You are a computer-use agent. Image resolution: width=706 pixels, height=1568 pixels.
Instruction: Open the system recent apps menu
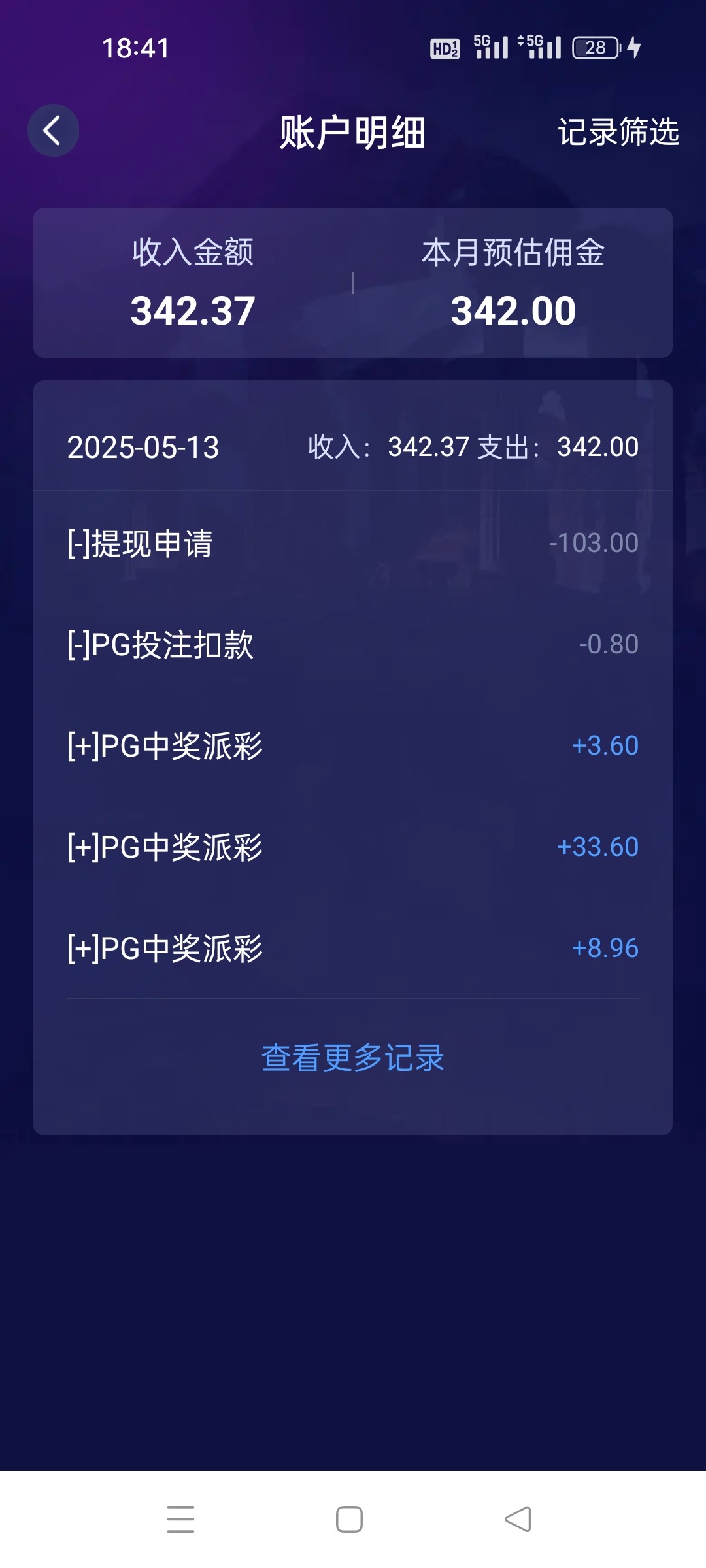coord(180,1519)
